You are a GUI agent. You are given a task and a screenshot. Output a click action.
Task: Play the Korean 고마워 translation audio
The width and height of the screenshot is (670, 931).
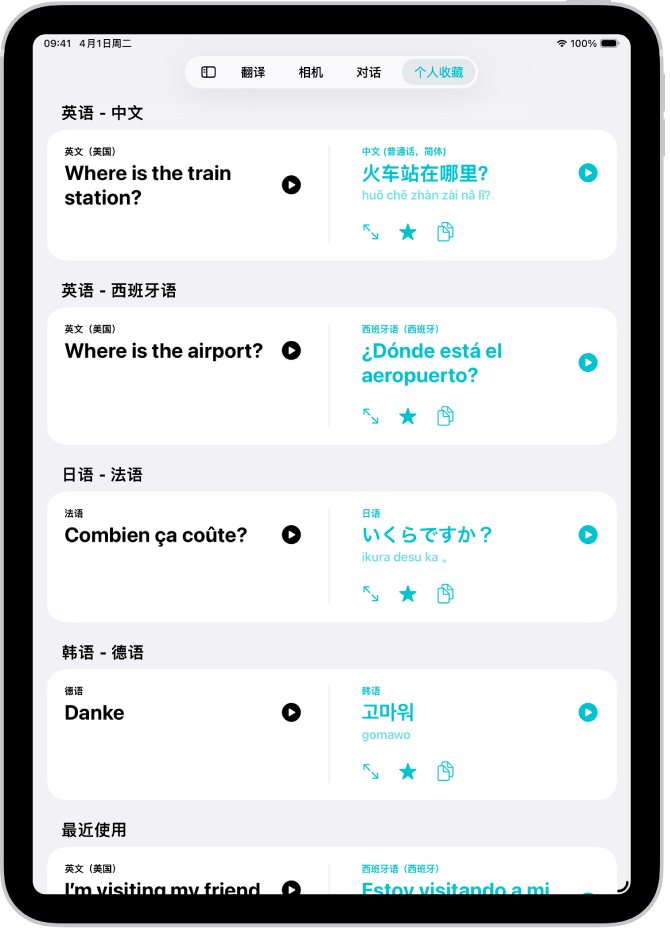coord(588,713)
